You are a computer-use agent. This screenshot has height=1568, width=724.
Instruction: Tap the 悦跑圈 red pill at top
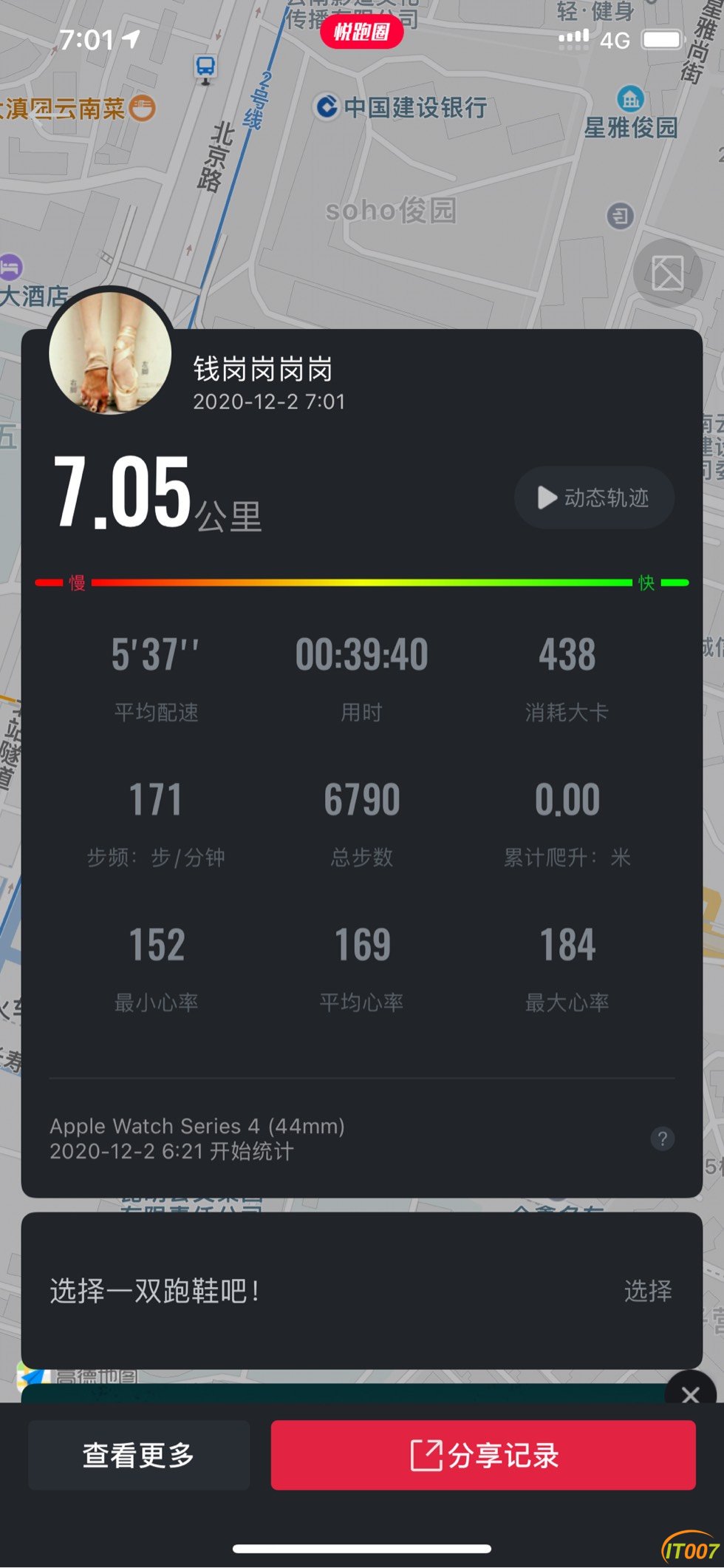(x=361, y=31)
